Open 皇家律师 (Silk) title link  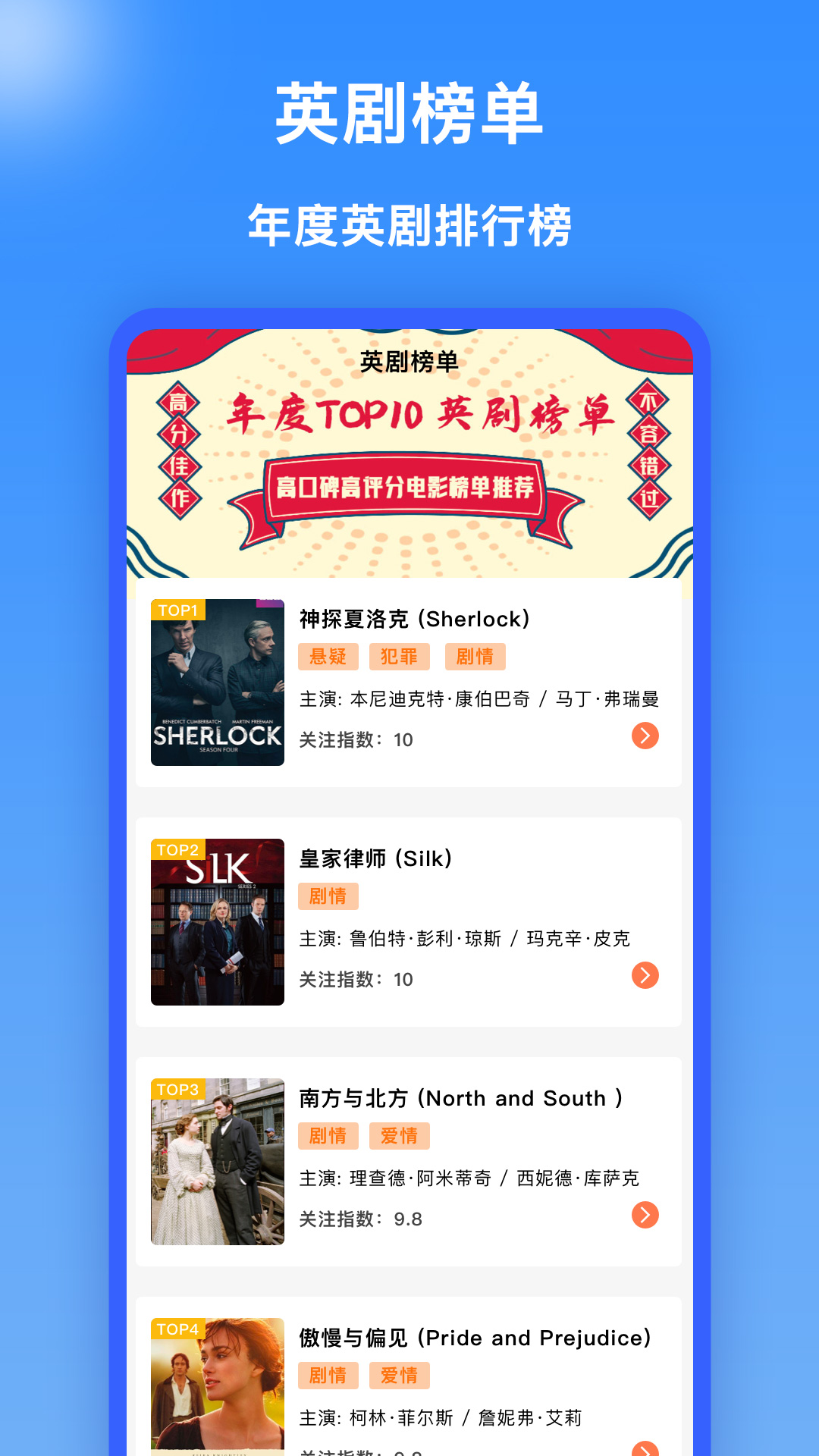375,860
